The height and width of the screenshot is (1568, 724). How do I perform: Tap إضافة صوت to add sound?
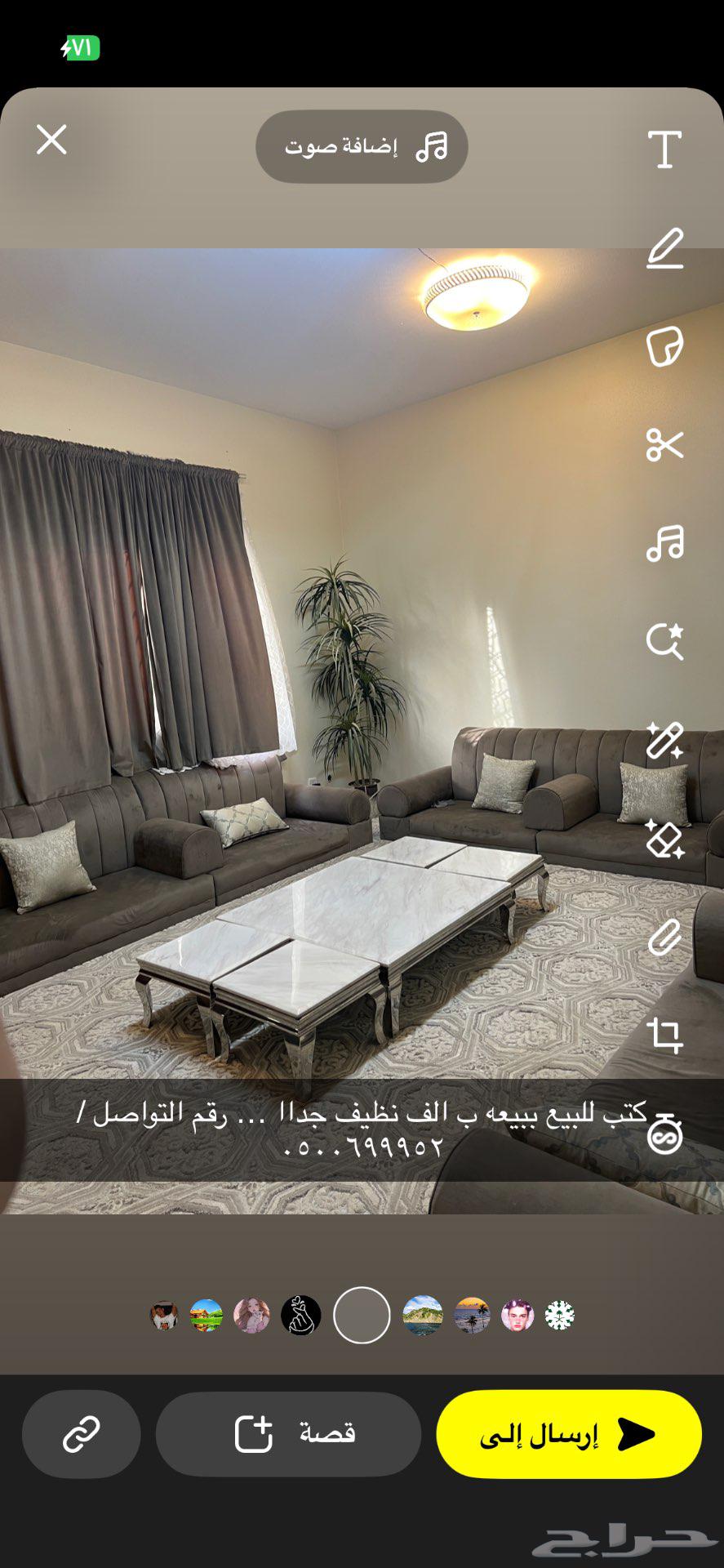tap(362, 147)
